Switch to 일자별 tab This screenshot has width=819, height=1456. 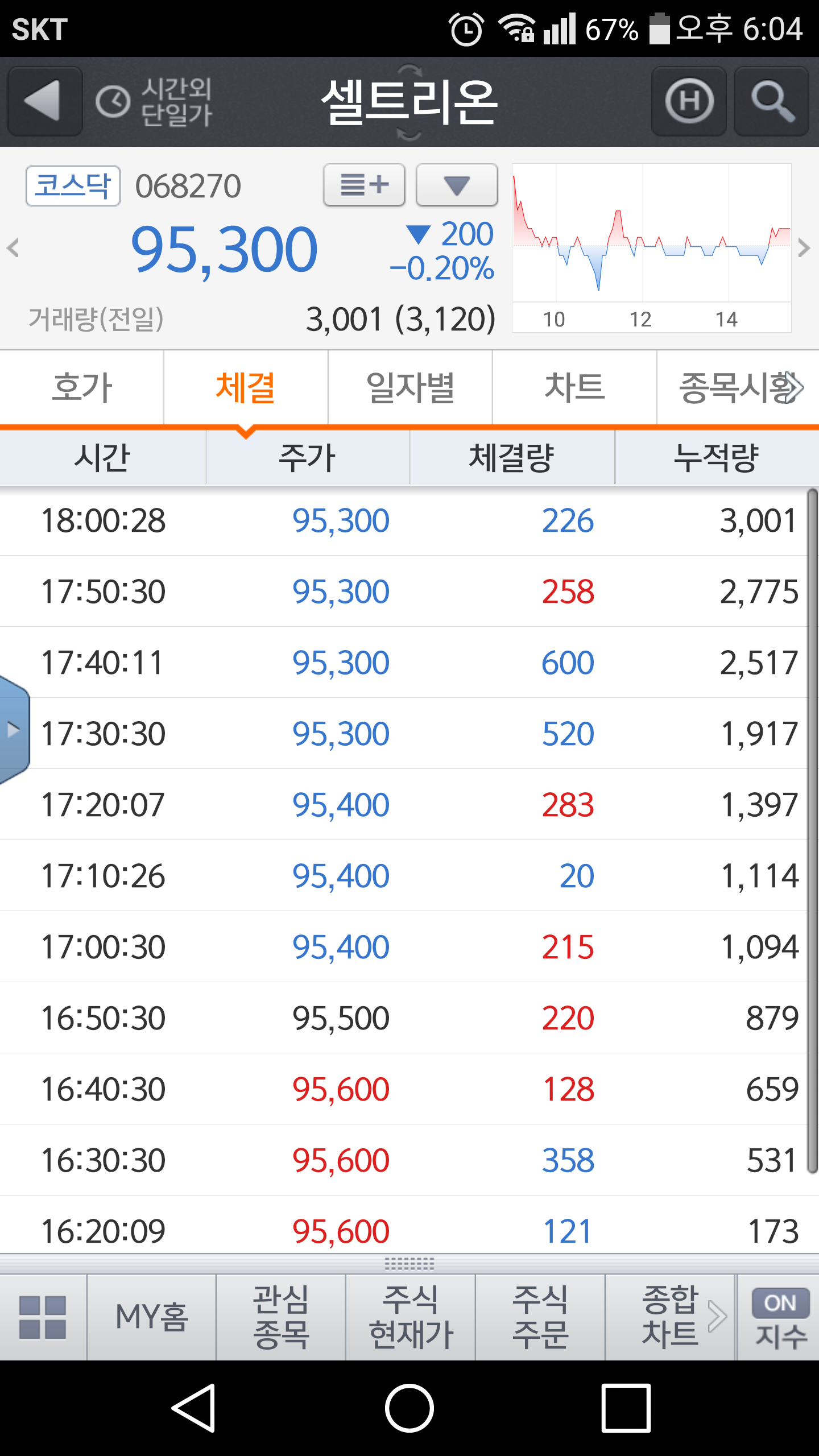[x=410, y=387]
